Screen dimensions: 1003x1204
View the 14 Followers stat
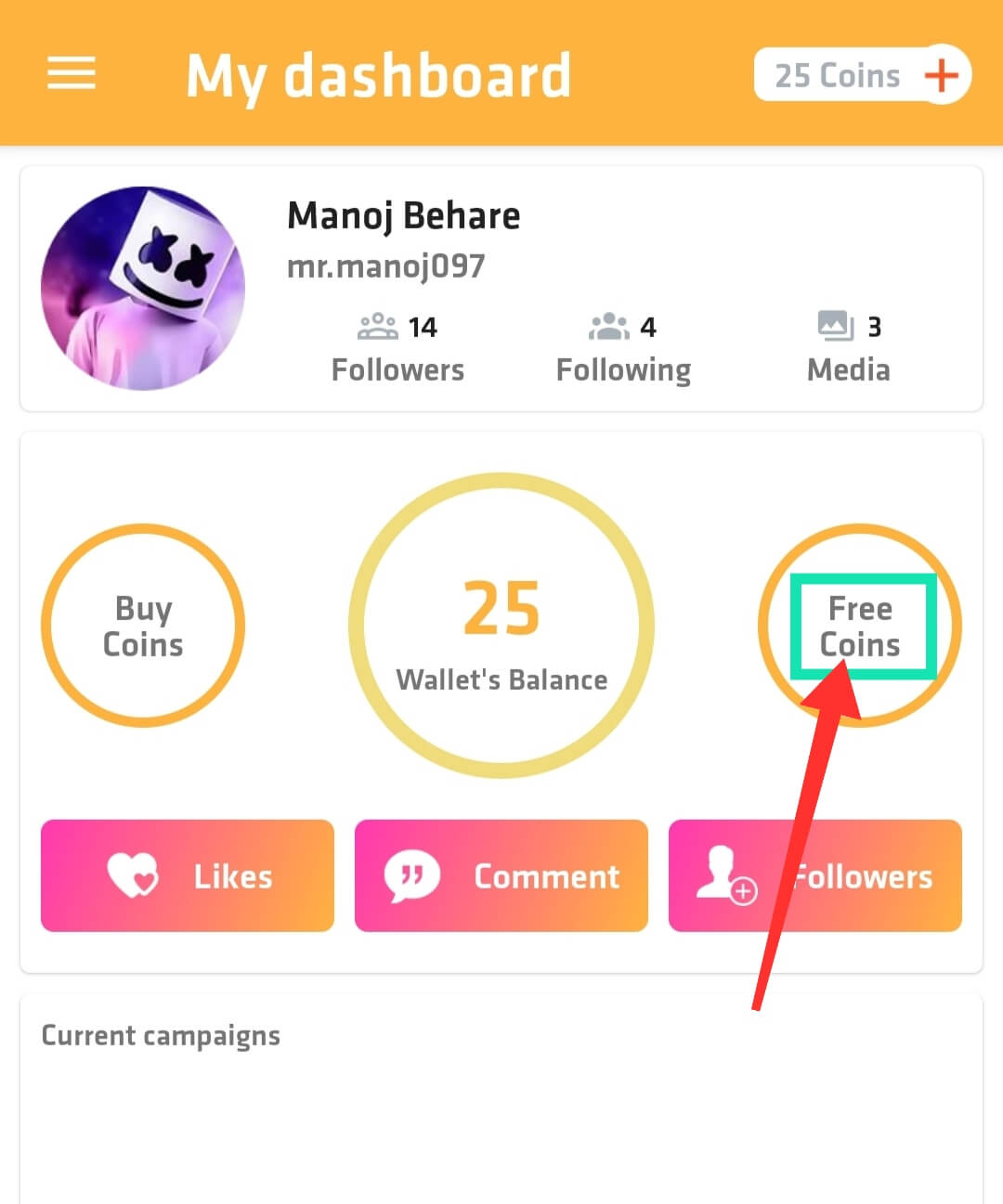coord(397,350)
